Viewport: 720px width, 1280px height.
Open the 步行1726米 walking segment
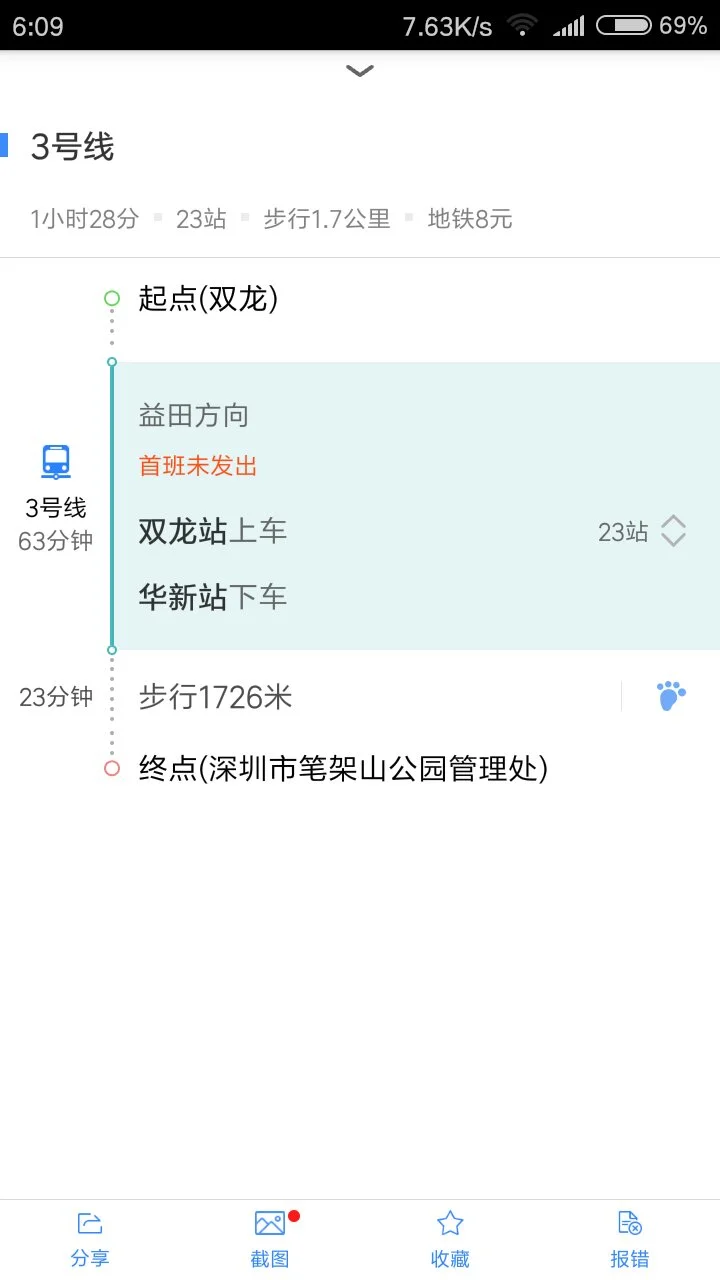[x=215, y=695]
